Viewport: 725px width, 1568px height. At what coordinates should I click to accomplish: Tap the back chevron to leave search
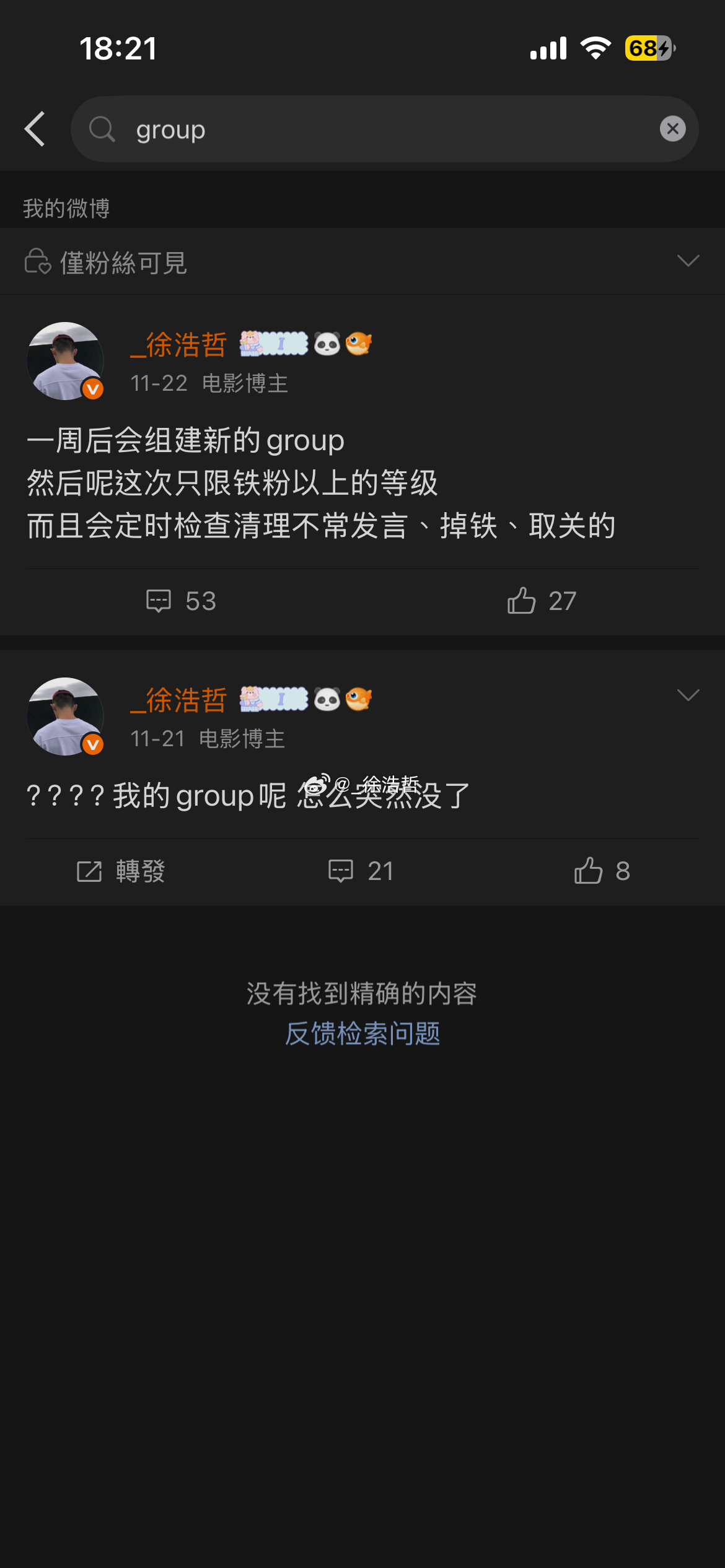[x=34, y=129]
